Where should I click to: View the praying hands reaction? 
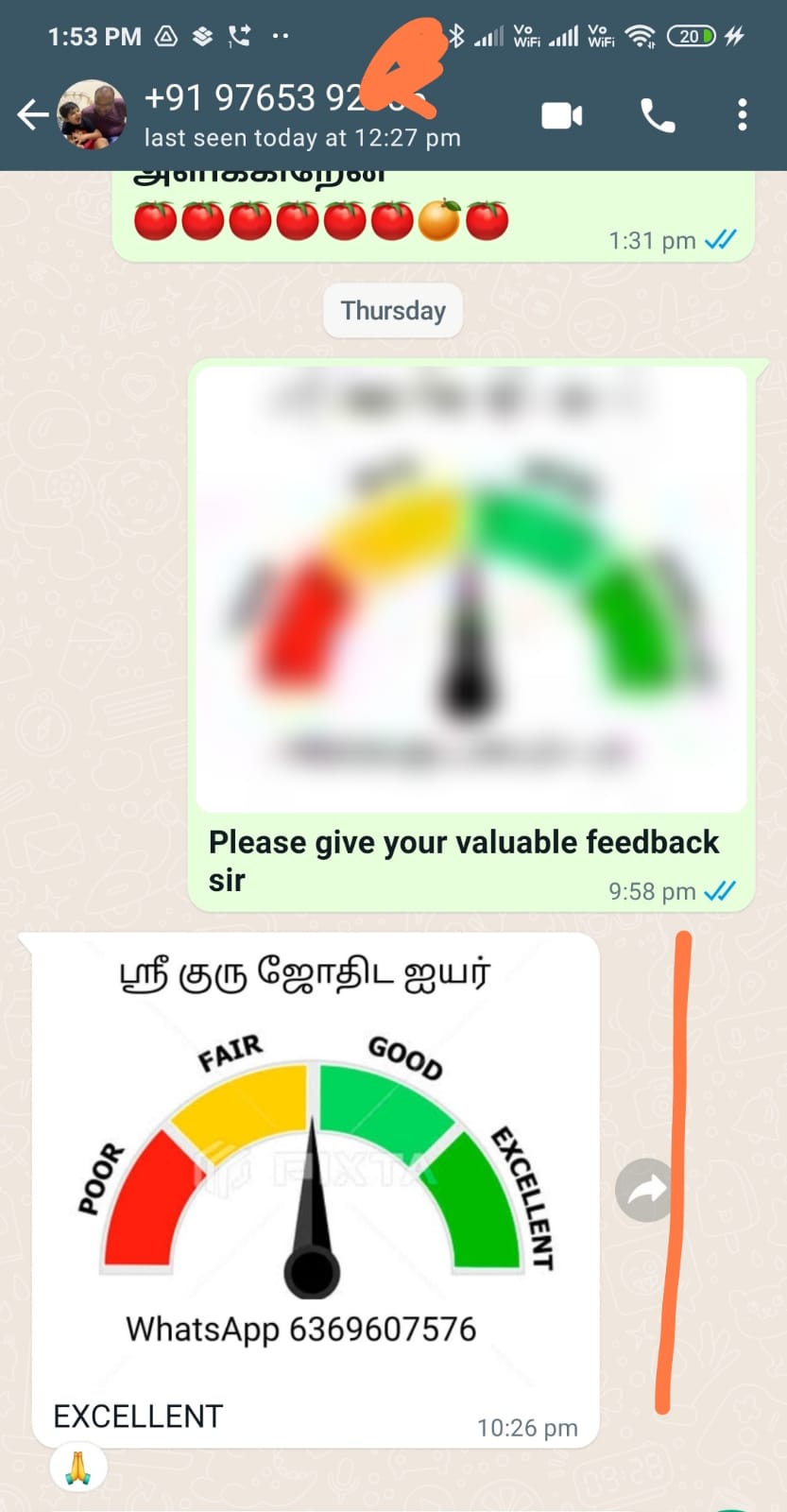tap(78, 1468)
